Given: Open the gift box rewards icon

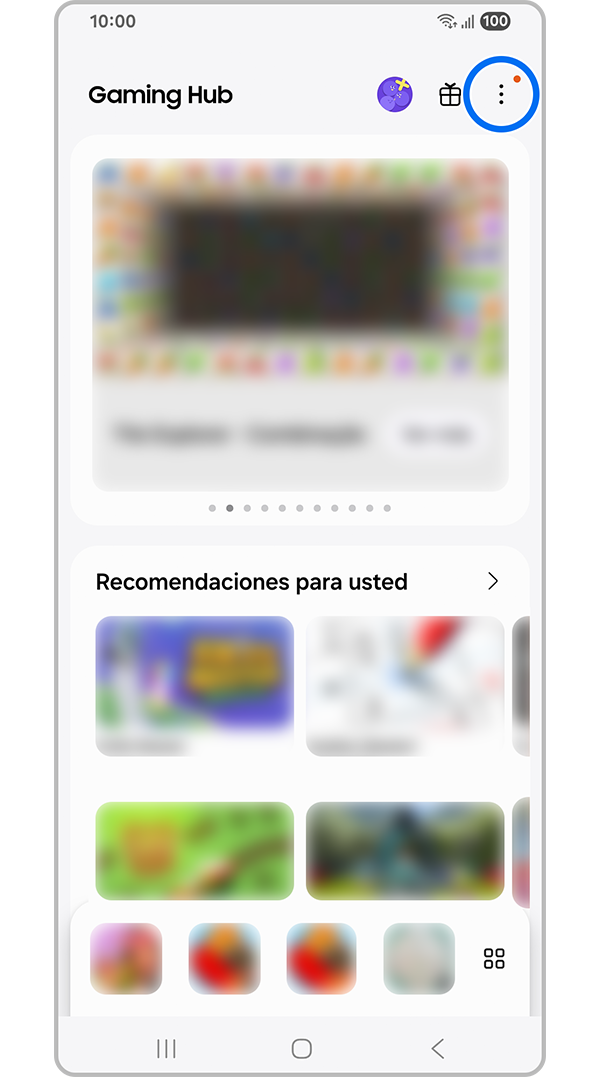Looking at the screenshot, I should (x=450, y=96).
